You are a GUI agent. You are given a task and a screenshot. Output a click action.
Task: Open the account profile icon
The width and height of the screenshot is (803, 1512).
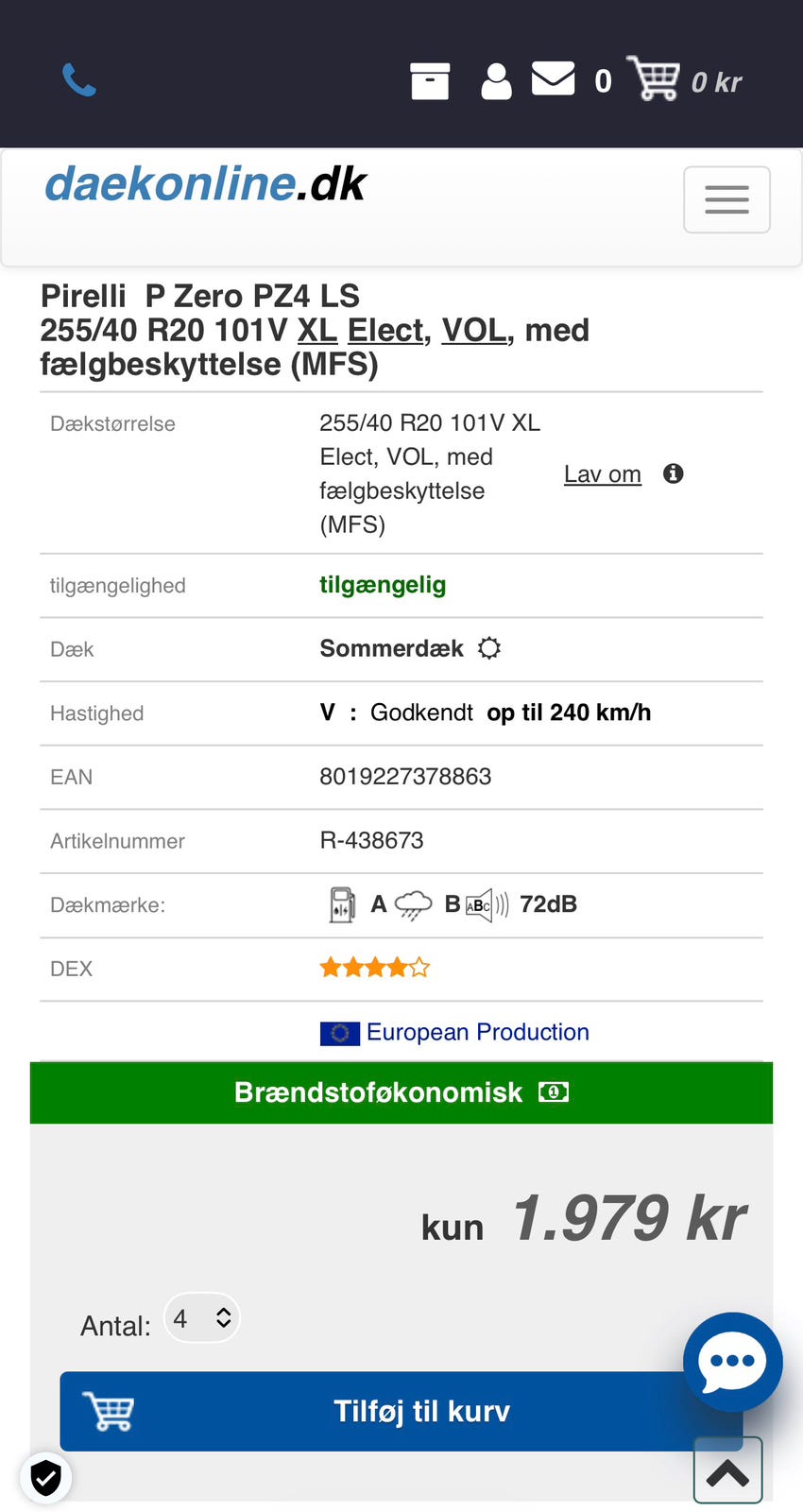pos(496,80)
